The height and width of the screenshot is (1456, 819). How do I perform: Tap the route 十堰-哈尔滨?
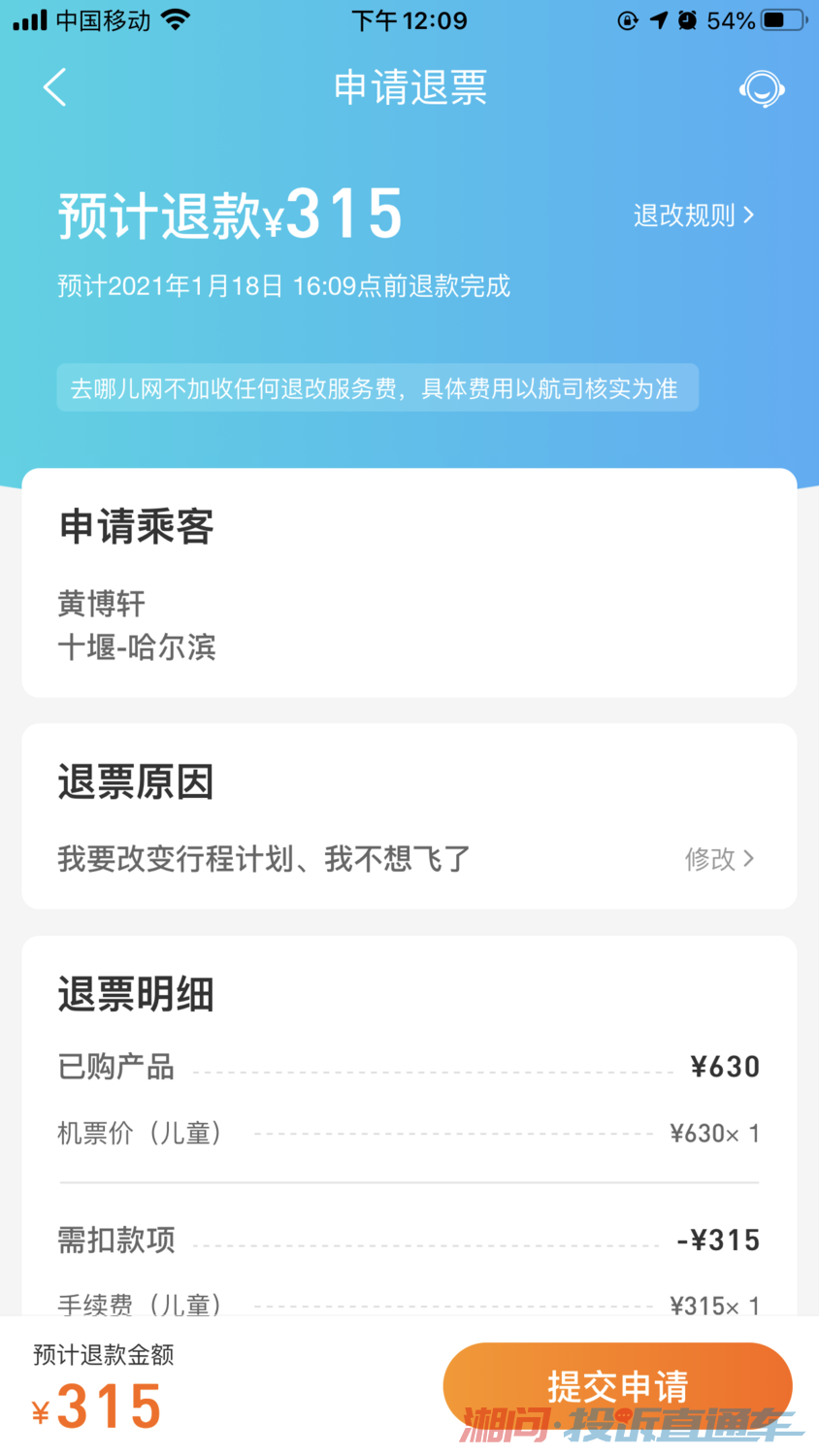[x=136, y=647]
